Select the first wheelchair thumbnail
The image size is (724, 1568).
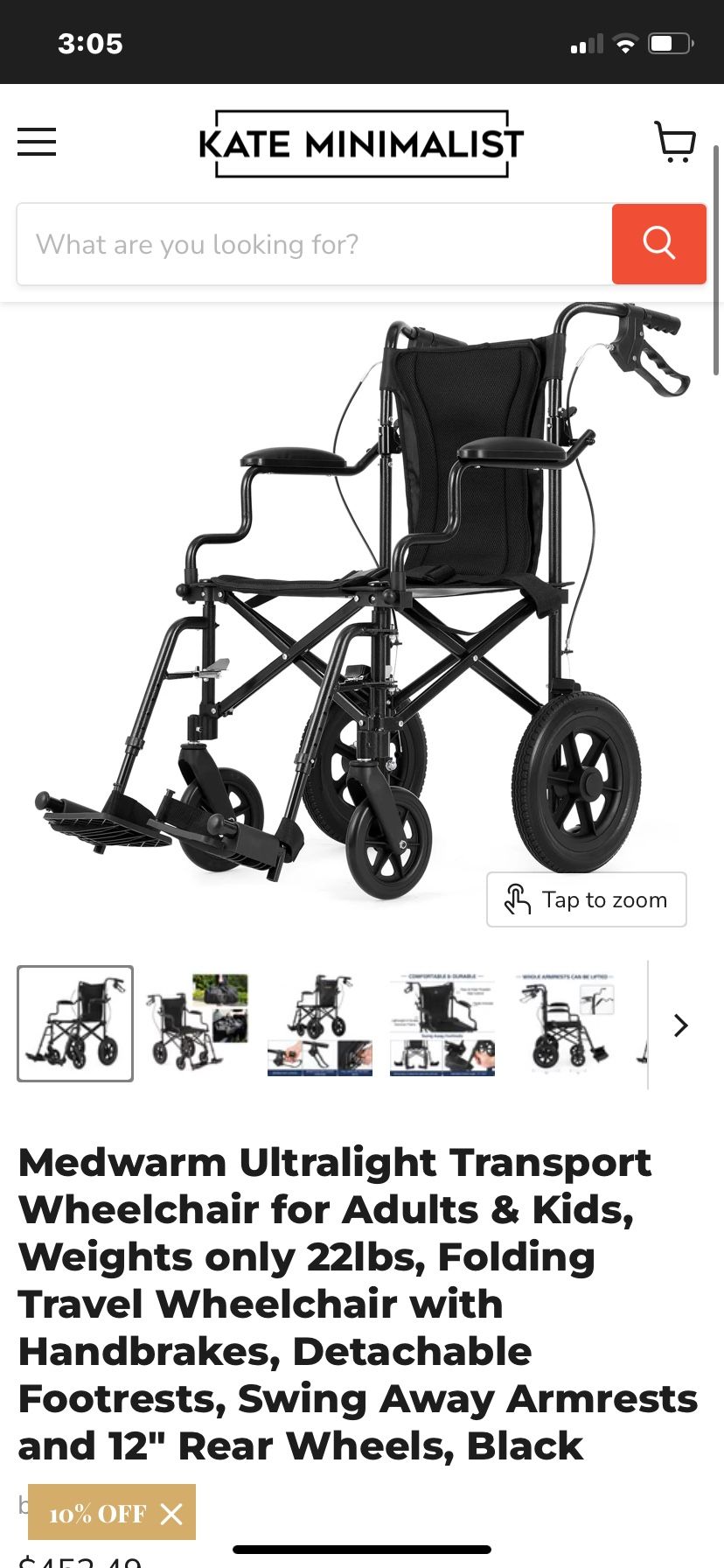(75, 1024)
